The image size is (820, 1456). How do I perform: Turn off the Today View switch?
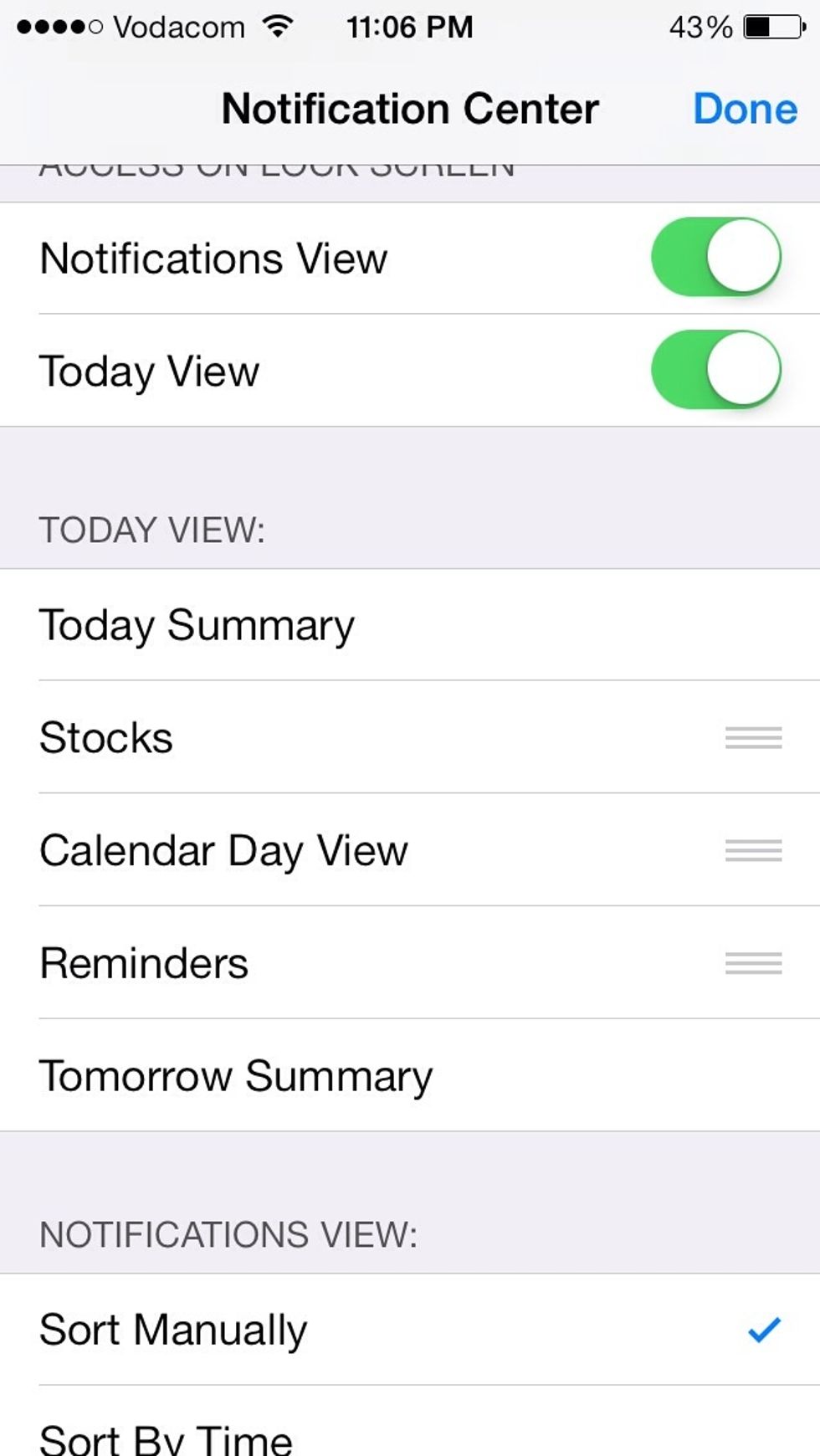tap(716, 370)
